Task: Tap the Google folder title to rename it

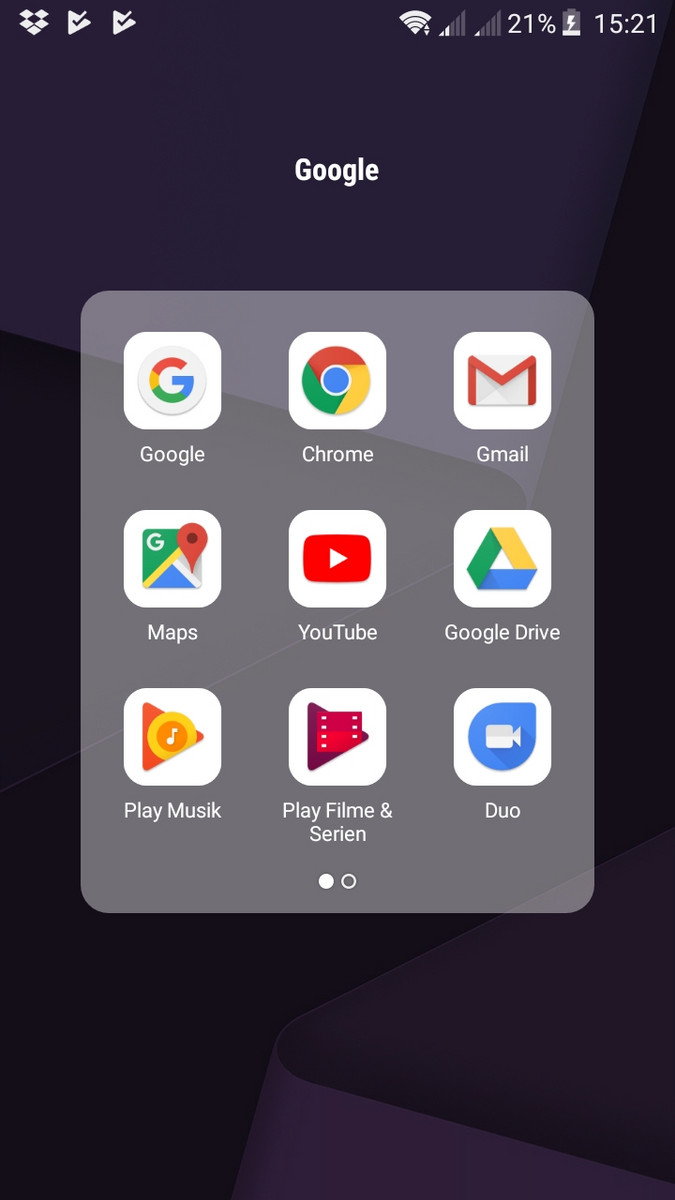Action: 337,170
